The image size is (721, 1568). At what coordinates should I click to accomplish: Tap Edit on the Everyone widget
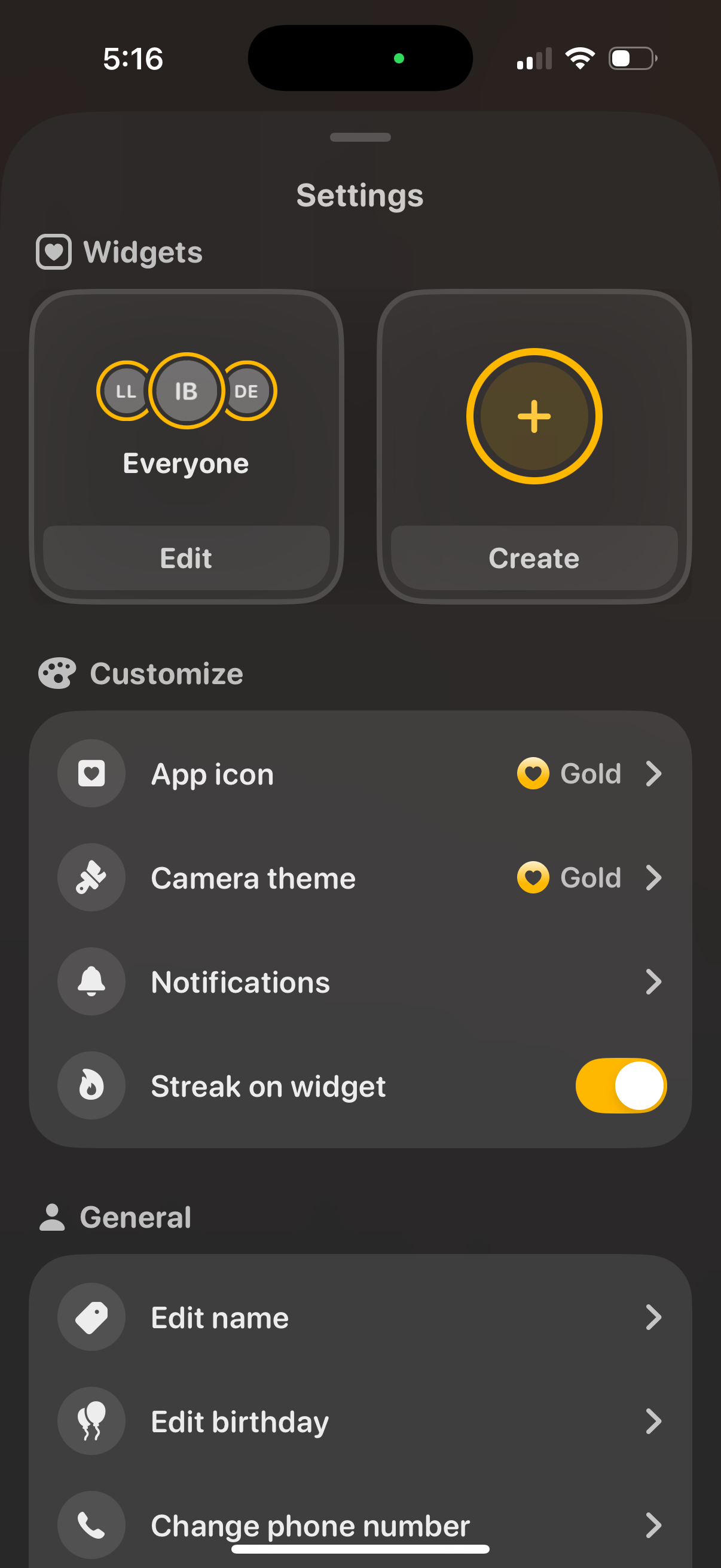click(x=186, y=557)
